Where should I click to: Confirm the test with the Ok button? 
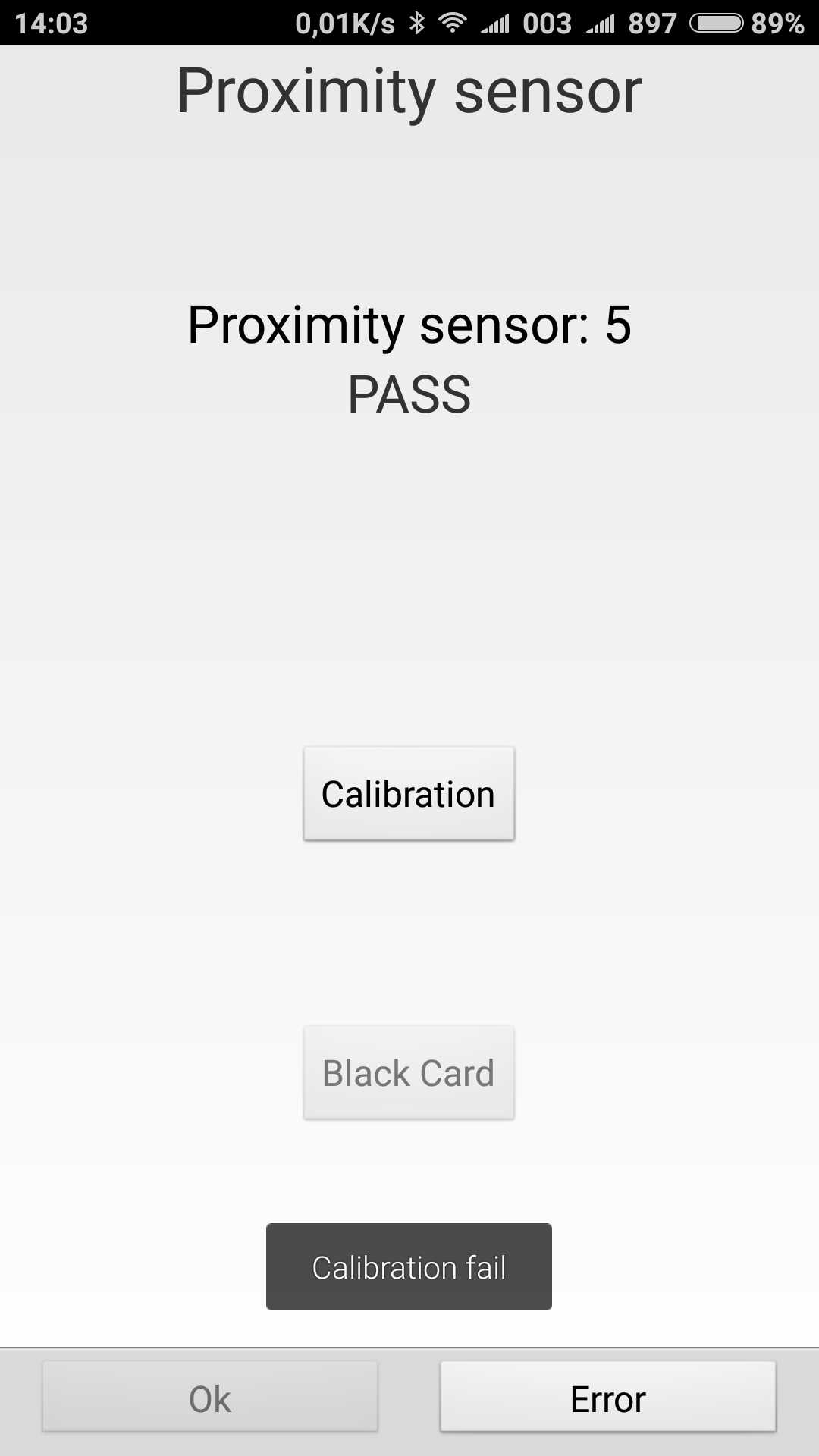(210, 1397)
